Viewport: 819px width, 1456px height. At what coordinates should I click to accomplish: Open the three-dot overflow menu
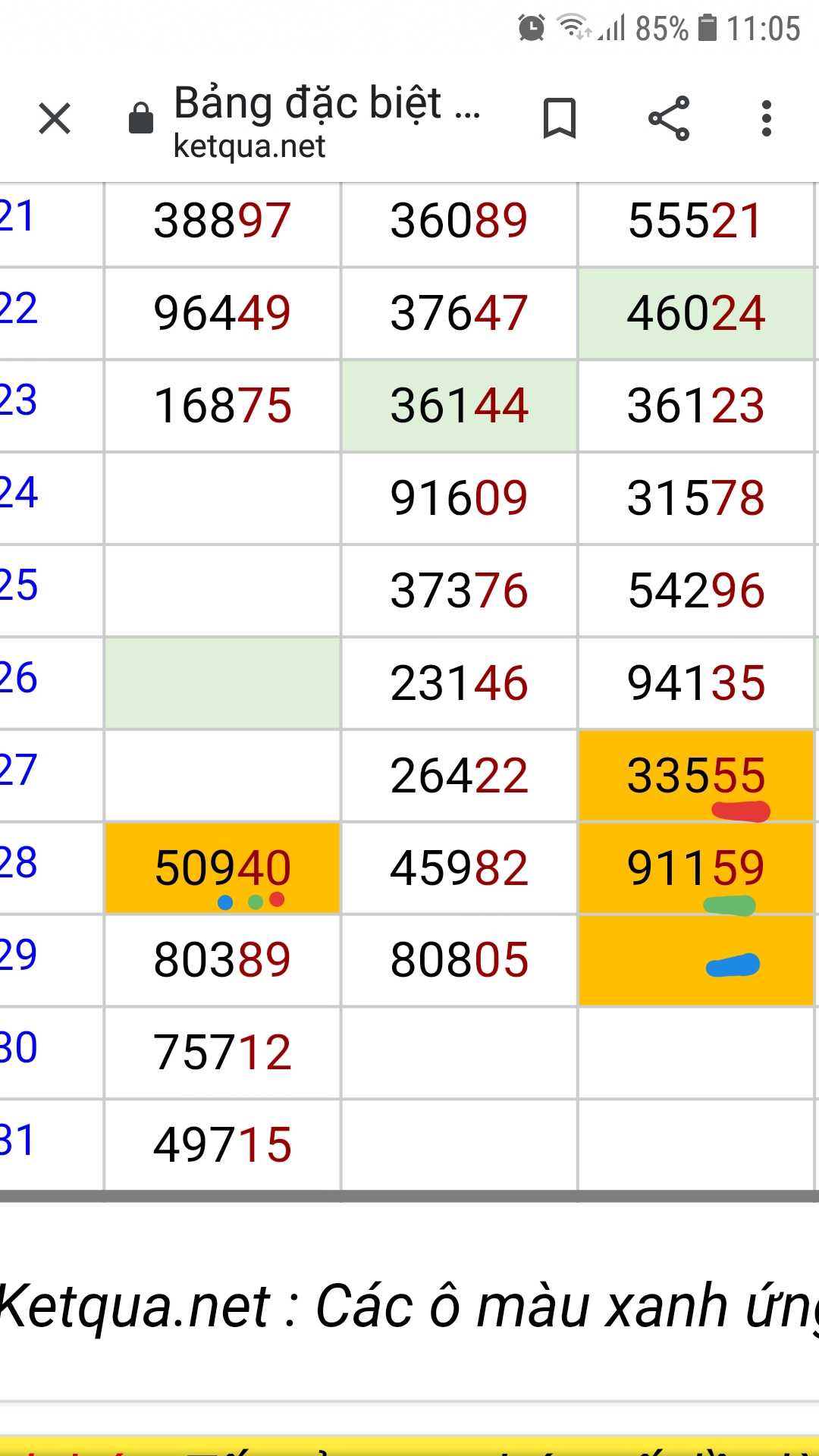tap(767, 118)
